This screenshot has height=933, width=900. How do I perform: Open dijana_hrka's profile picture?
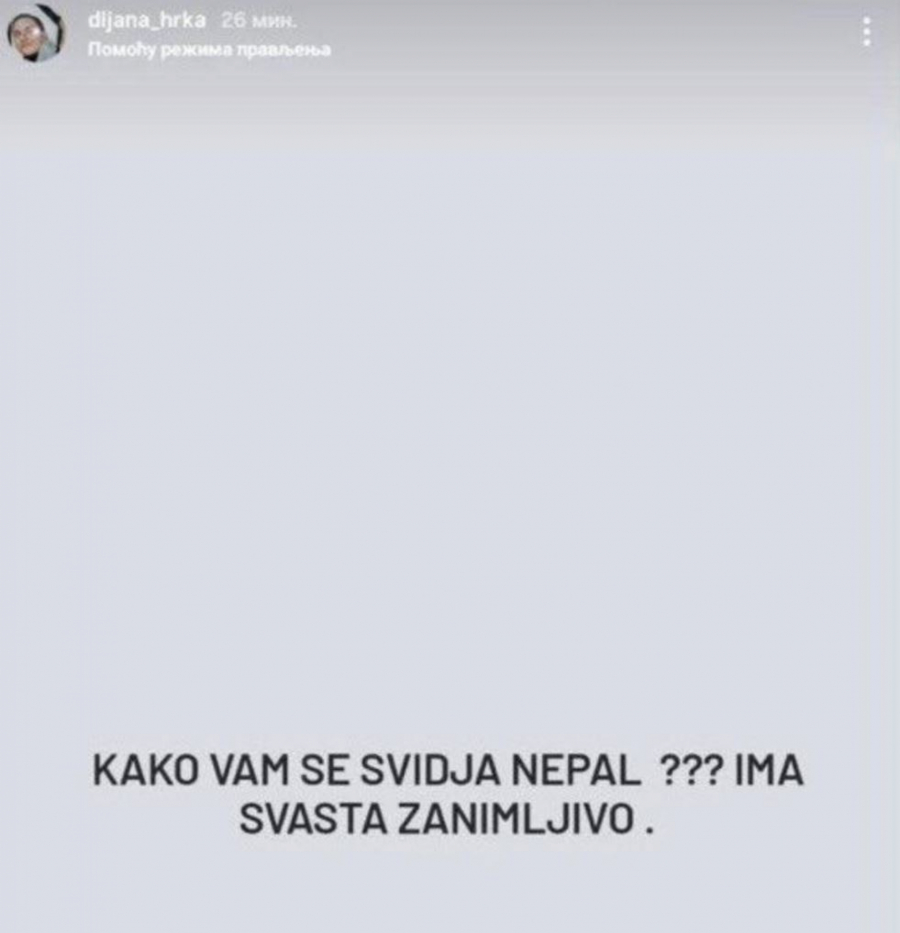pyautogui.click(x=36, y=33)
